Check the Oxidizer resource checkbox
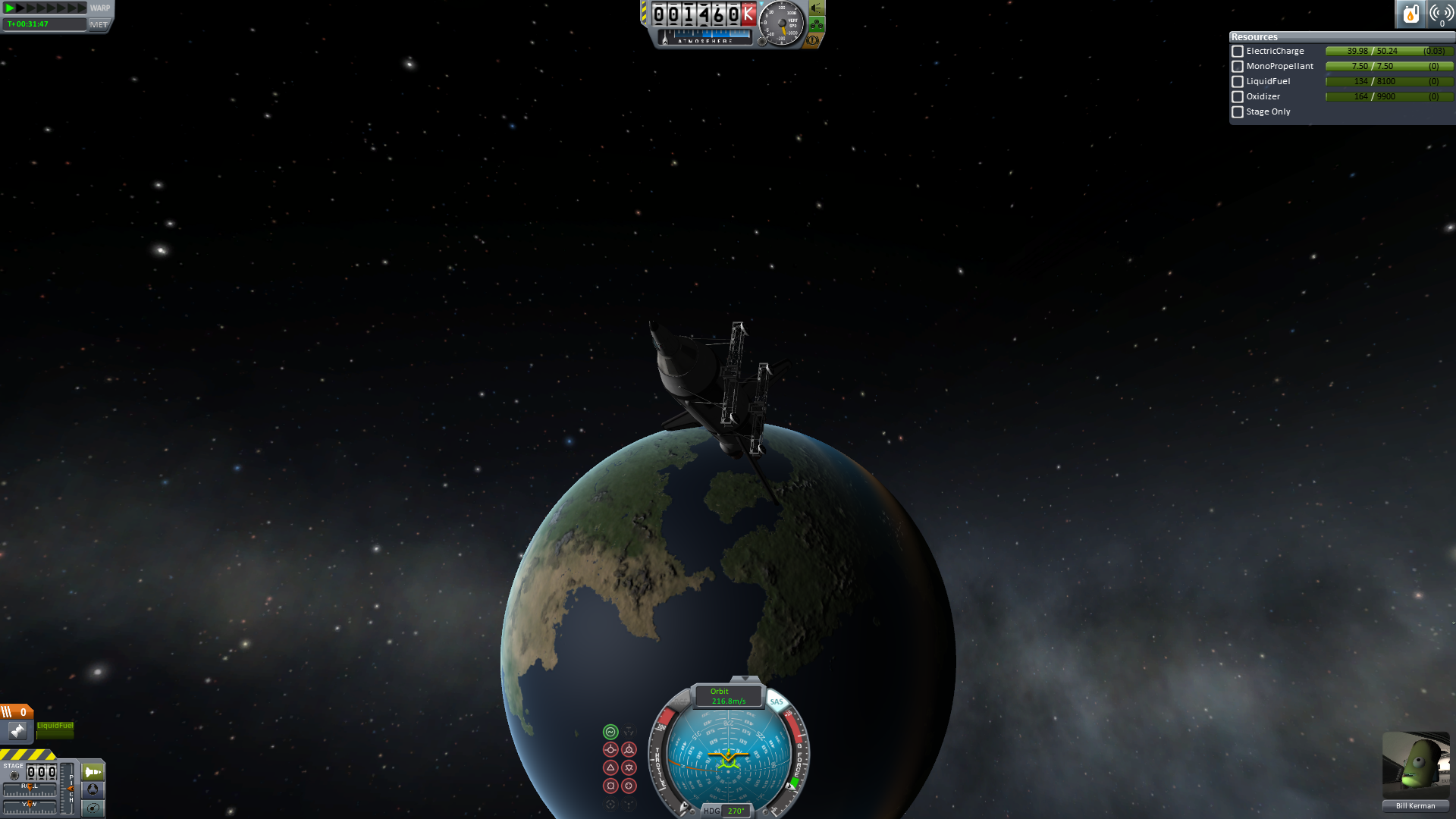This screenshot has width=1456, height=819. pos(1238,97)
